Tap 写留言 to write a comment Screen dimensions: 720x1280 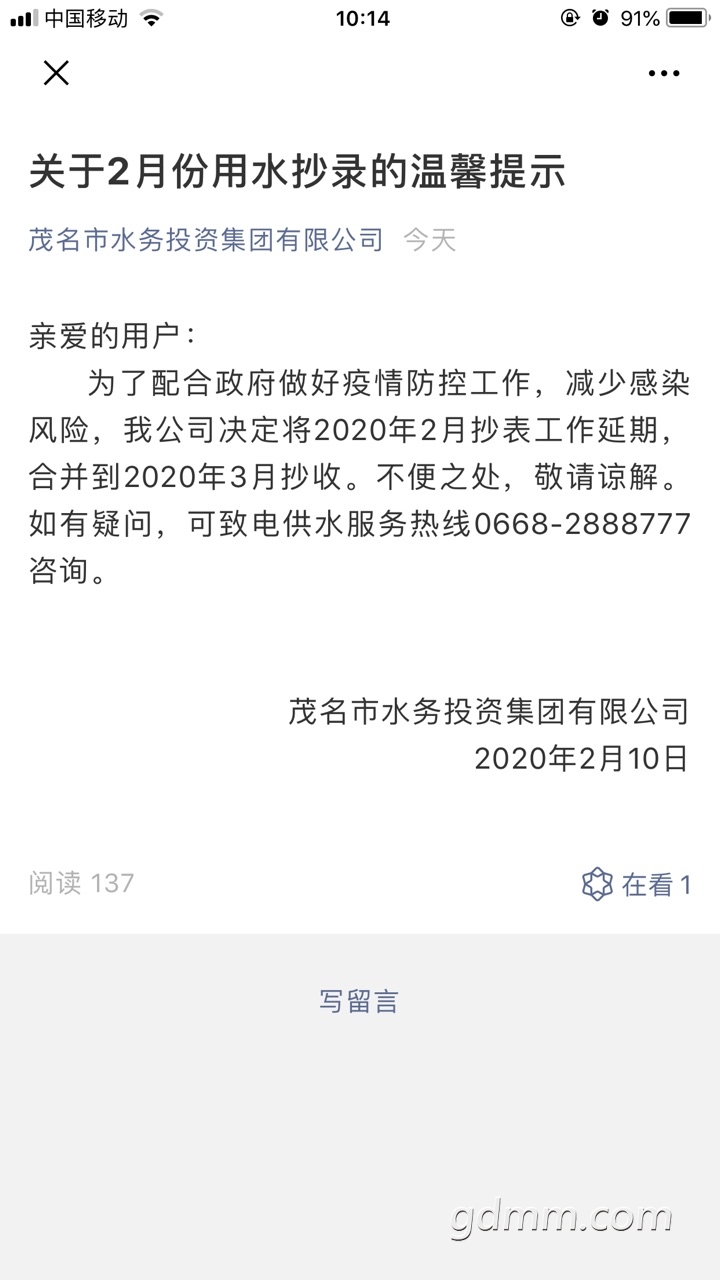pyautogui.click(x=359, y=1001)
